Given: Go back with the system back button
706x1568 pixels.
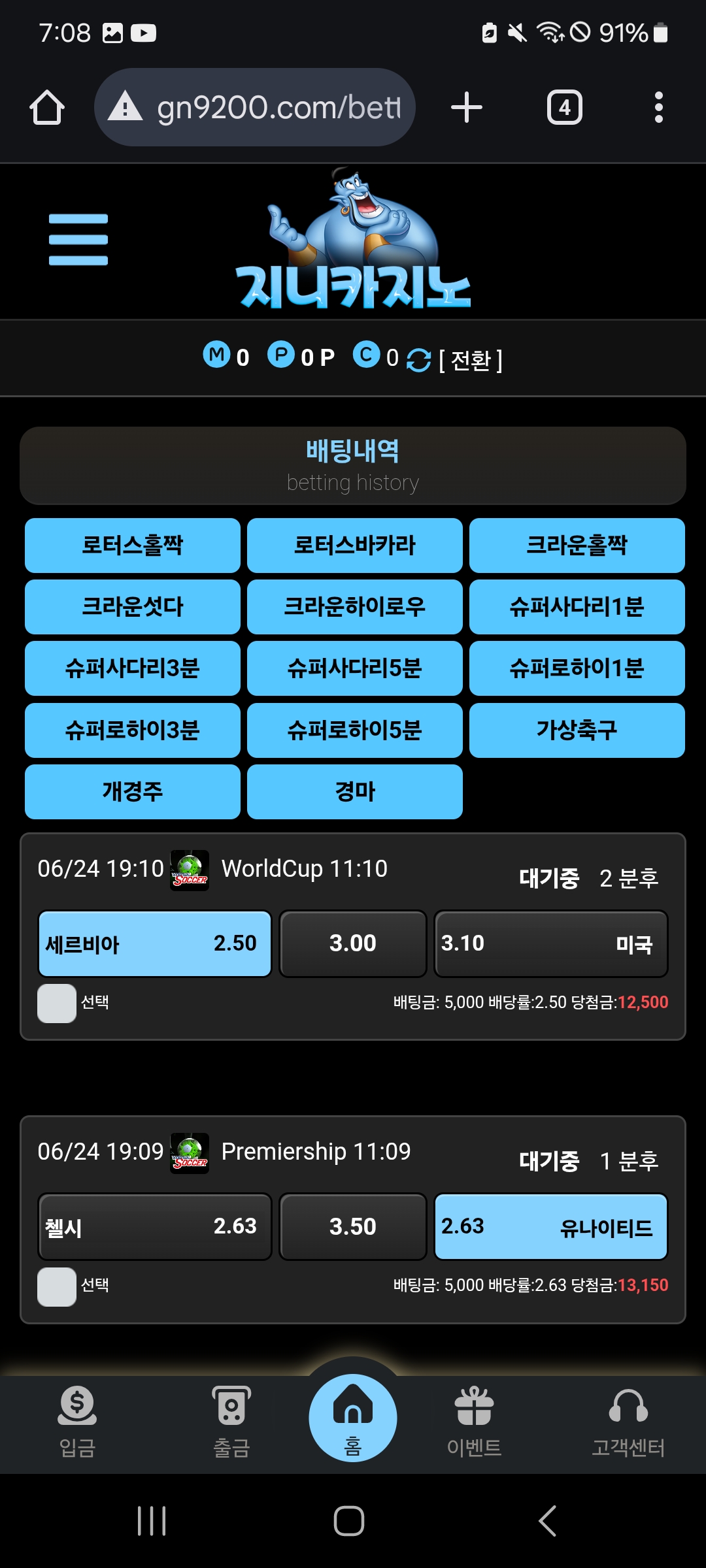Looking at the screenshot, I should point(547,1520).
